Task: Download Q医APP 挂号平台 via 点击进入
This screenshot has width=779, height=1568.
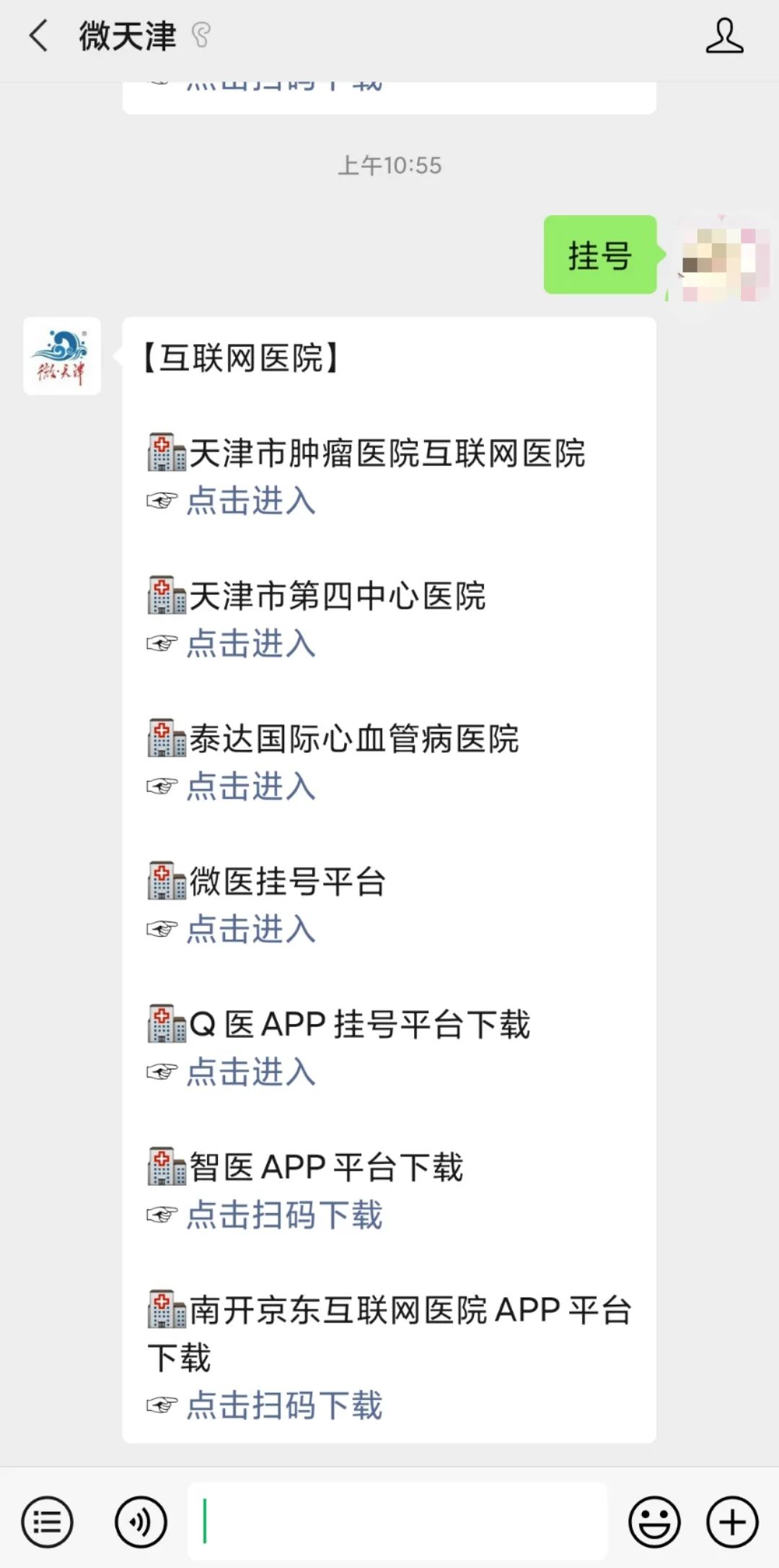Action: (251, 1073)
